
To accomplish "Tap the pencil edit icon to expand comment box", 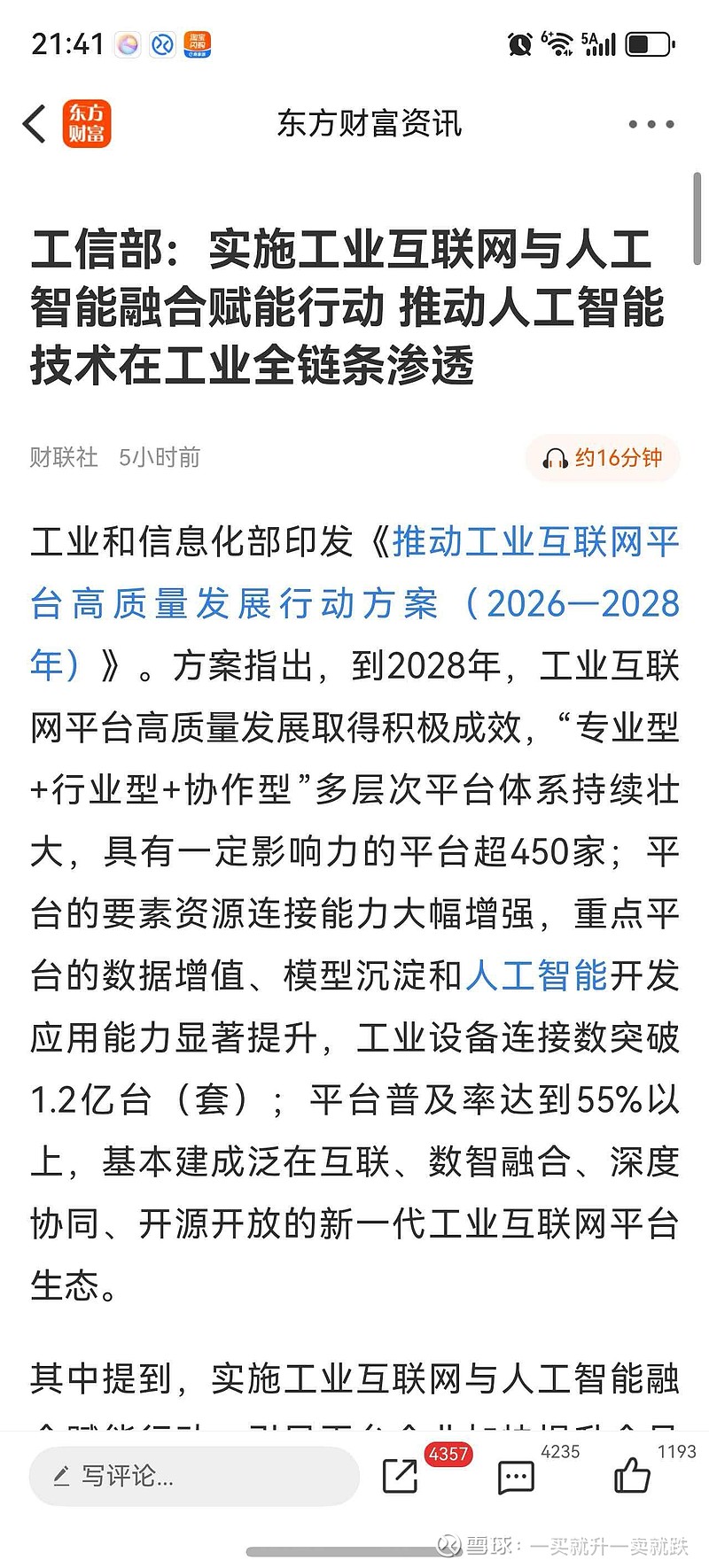I will click(x=60, y=1476).
